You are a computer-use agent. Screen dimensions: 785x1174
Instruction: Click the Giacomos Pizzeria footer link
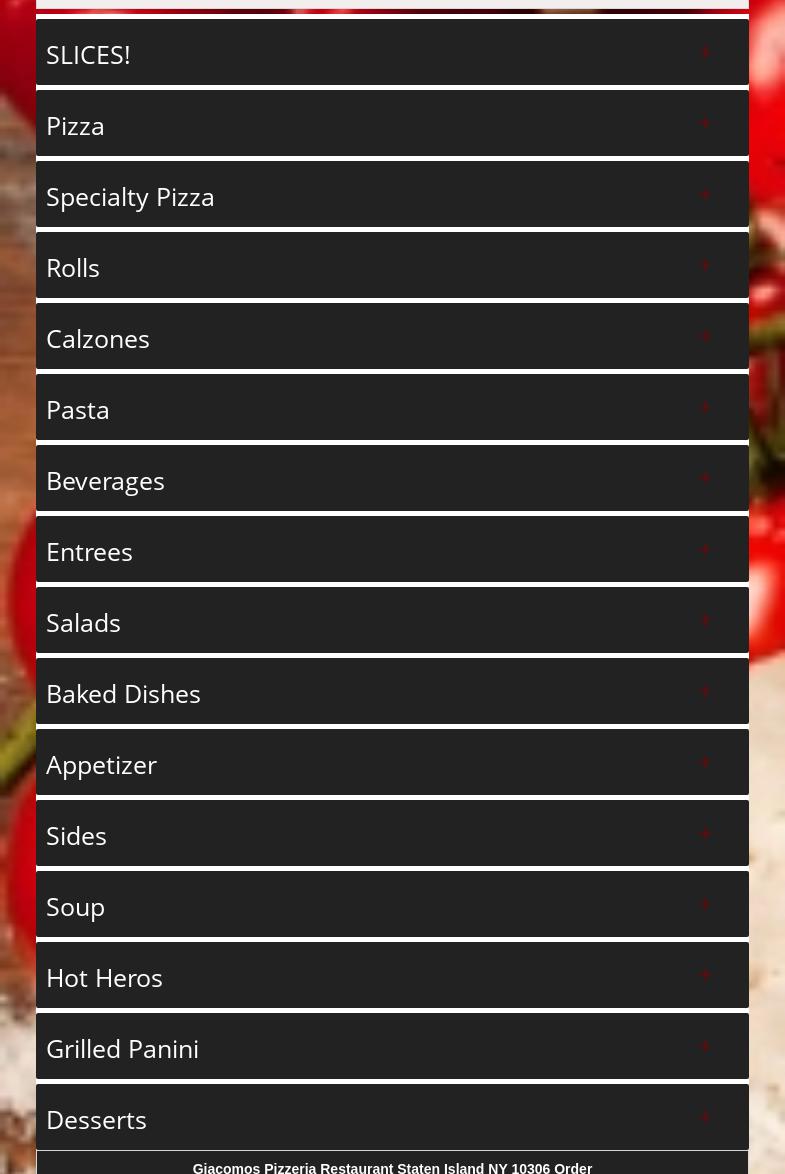coord(392,1167)
